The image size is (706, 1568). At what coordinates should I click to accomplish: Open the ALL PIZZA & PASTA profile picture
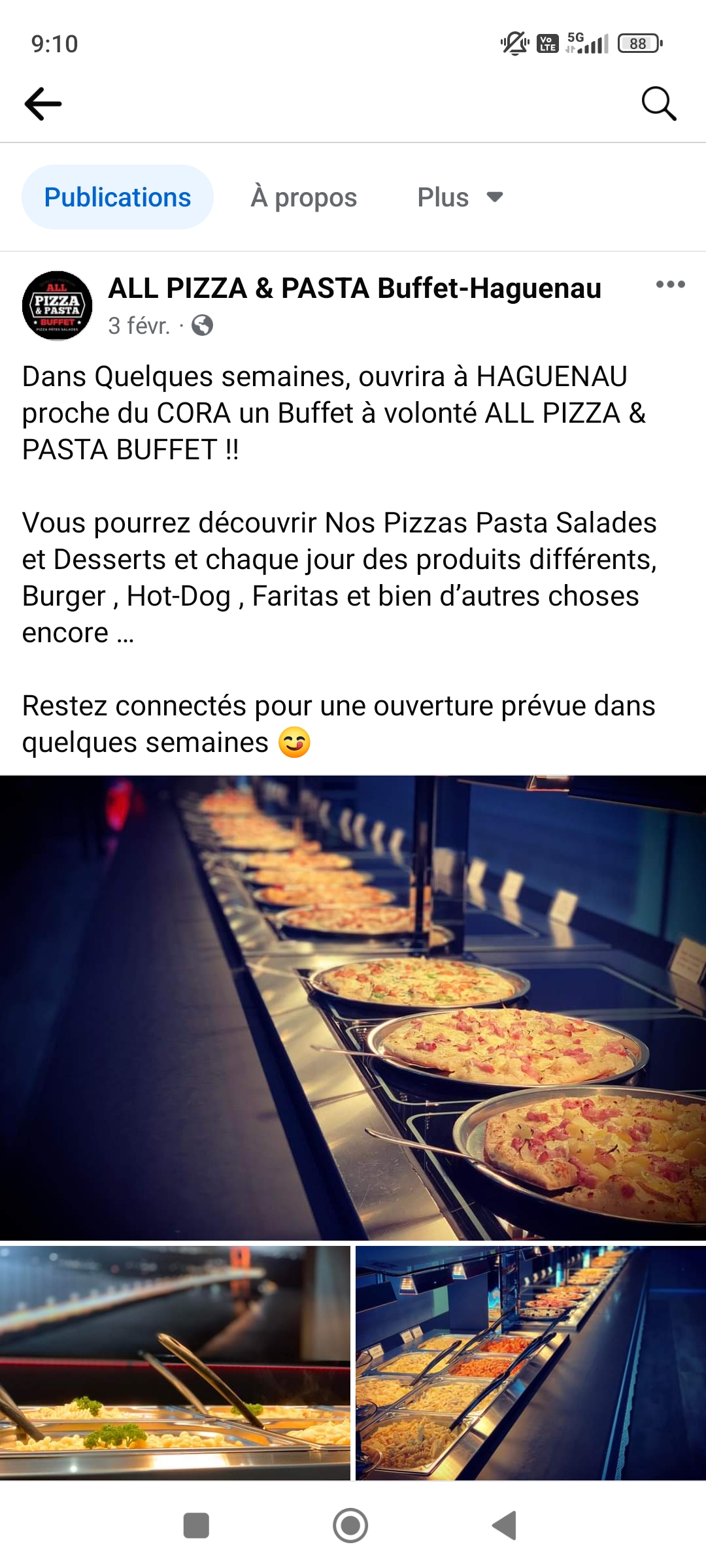[58, 306]
